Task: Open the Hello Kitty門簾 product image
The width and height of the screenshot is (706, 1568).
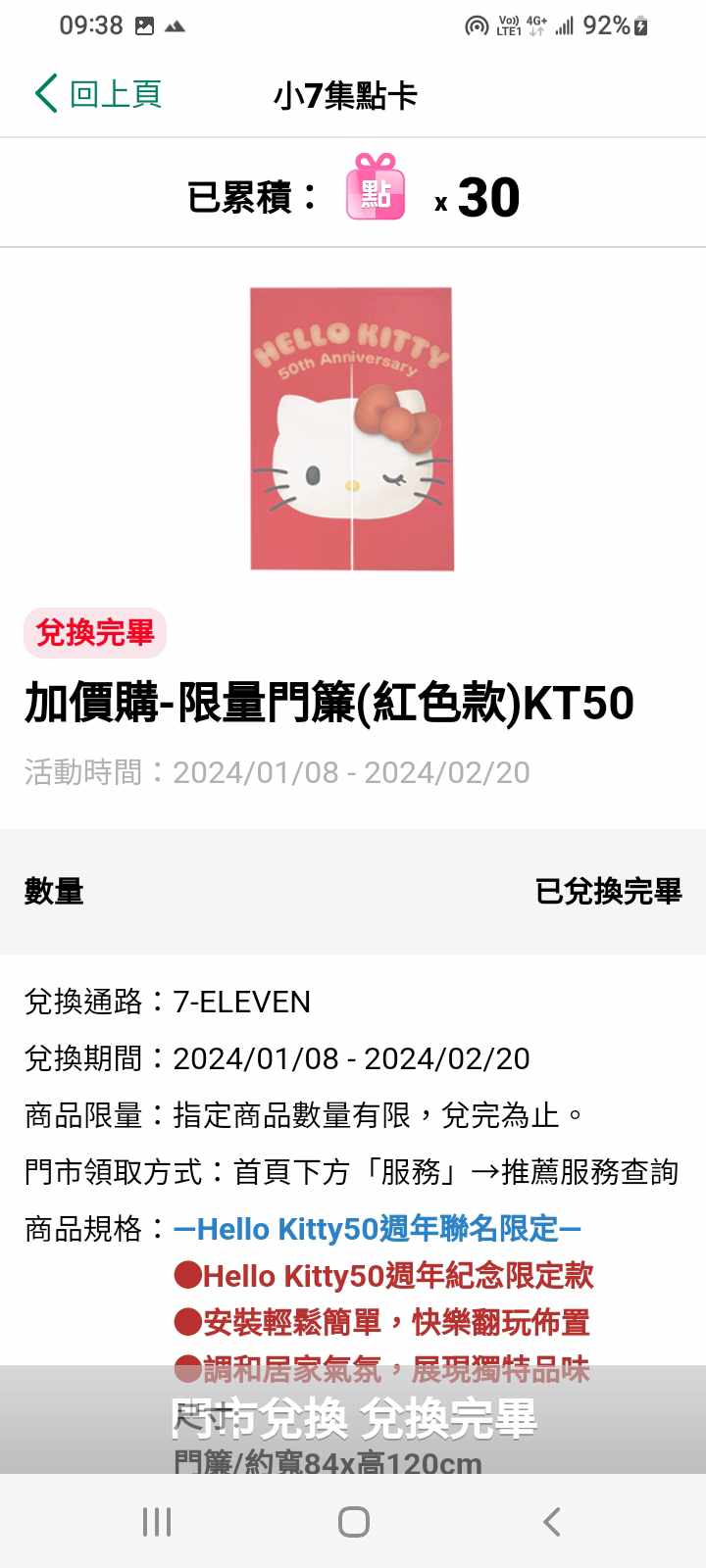Action: click(x=352, y=428)
